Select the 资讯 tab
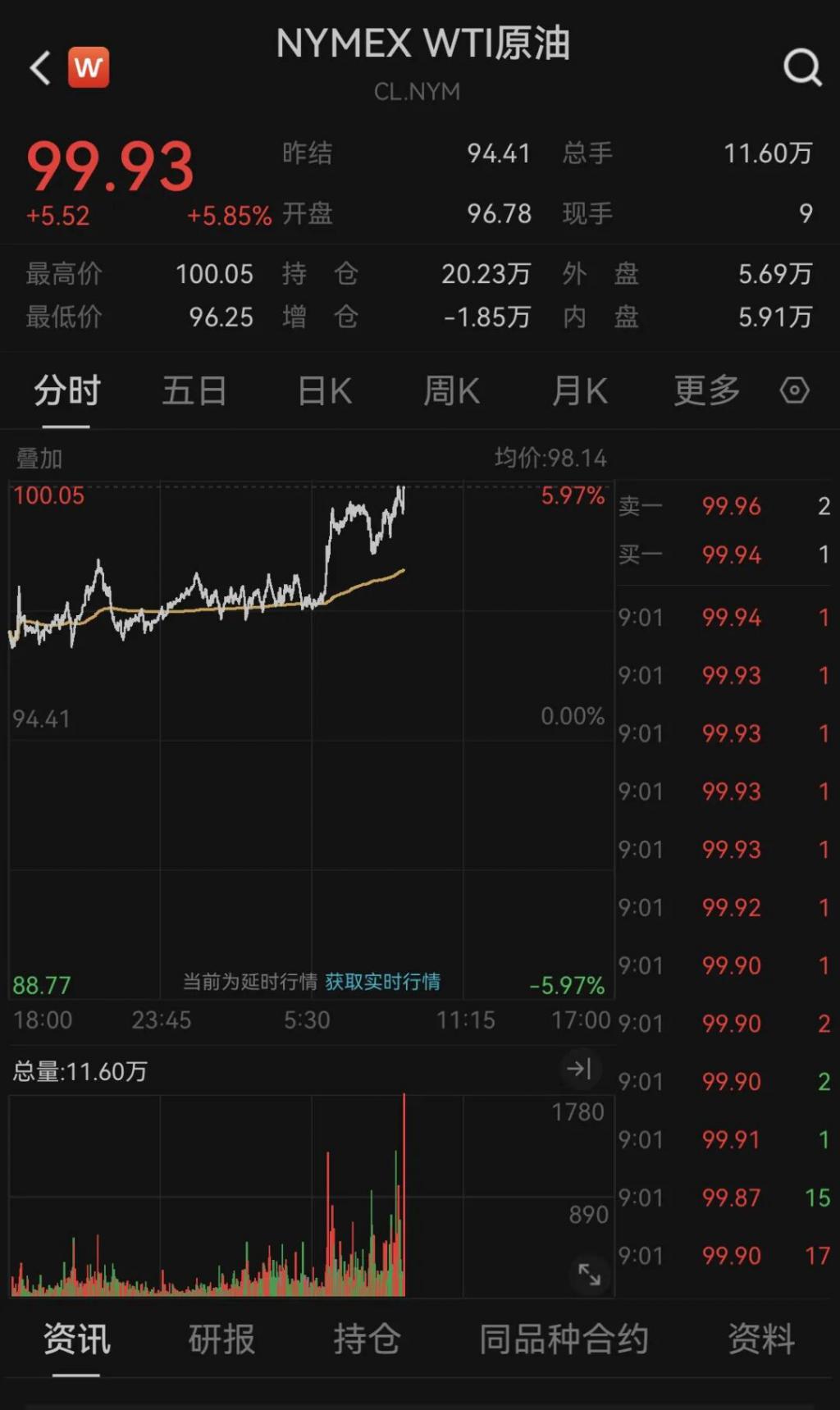 (x=76, y=1339)
